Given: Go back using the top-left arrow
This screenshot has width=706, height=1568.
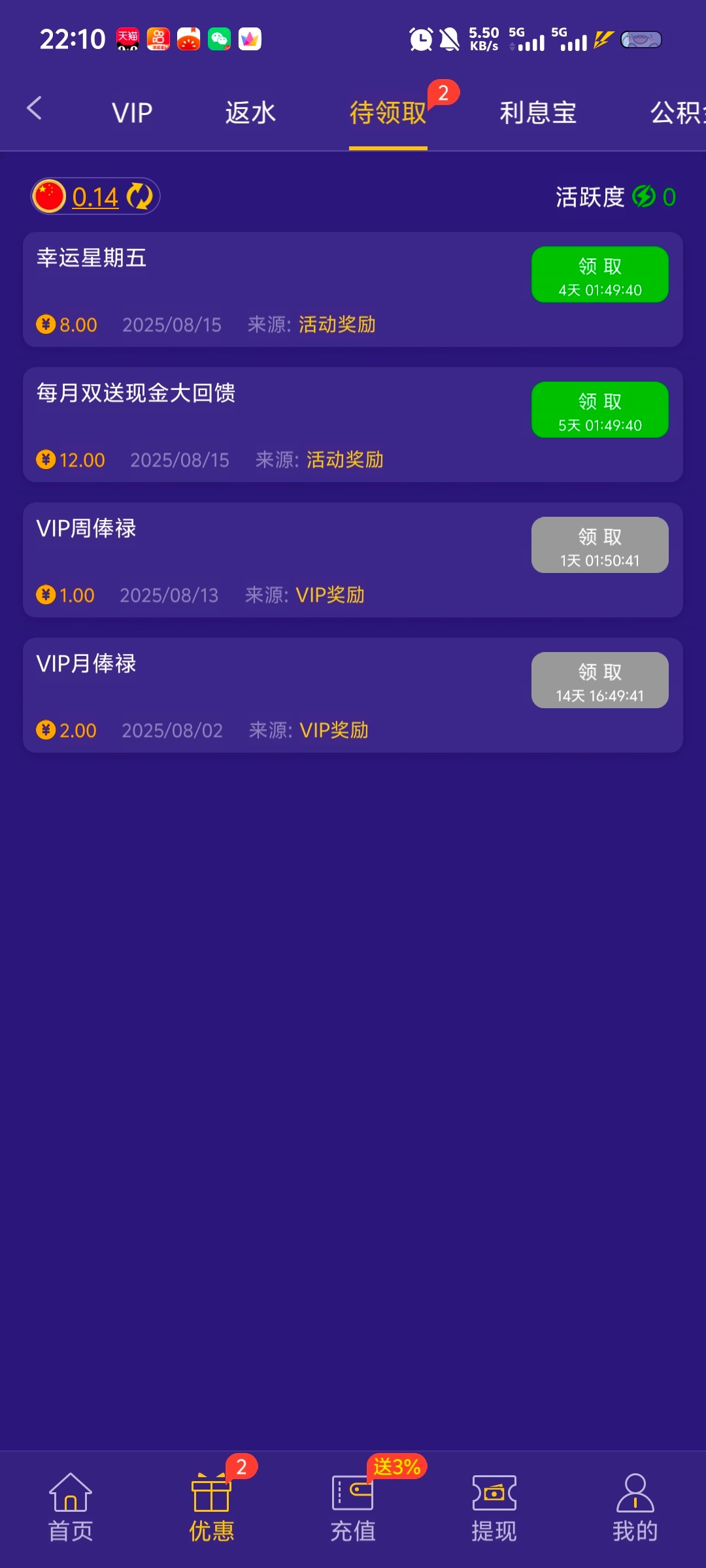Looking at the screenshot, I should (35, 108).
